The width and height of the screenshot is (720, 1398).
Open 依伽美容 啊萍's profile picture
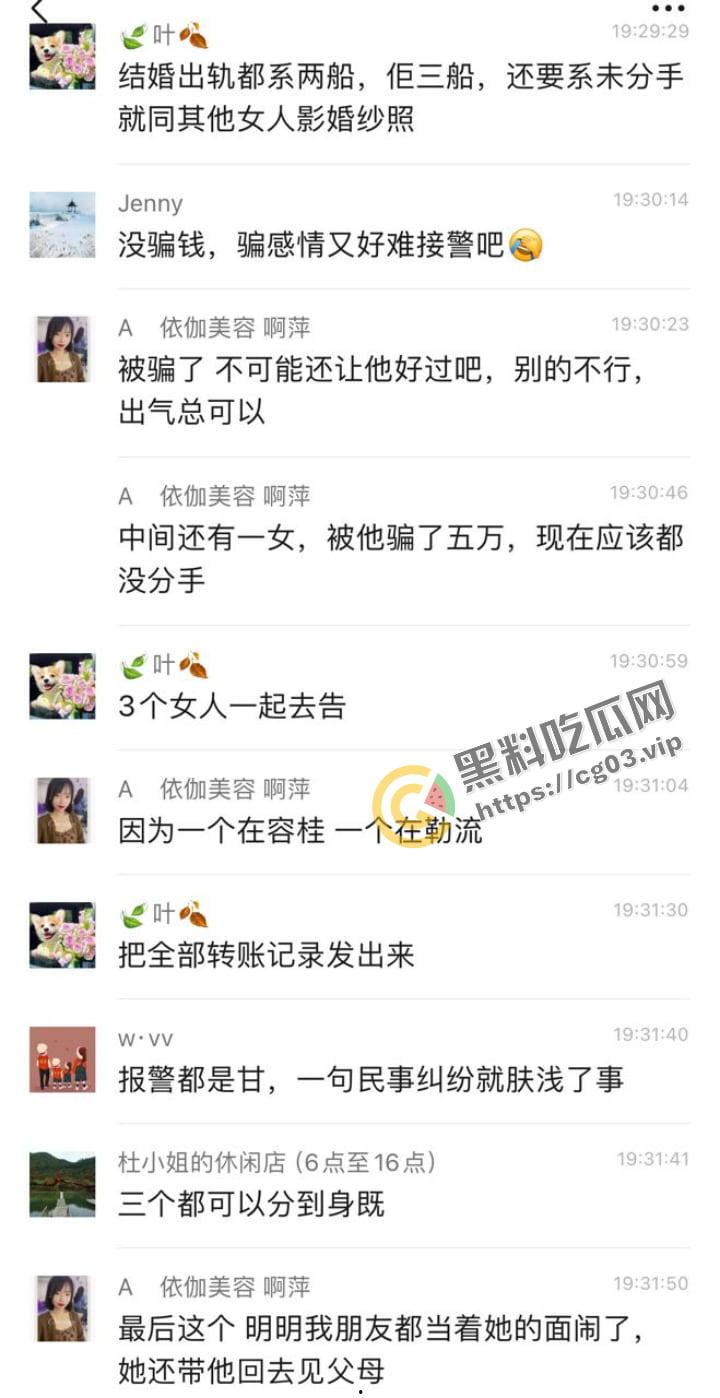(x=62, y=350)
